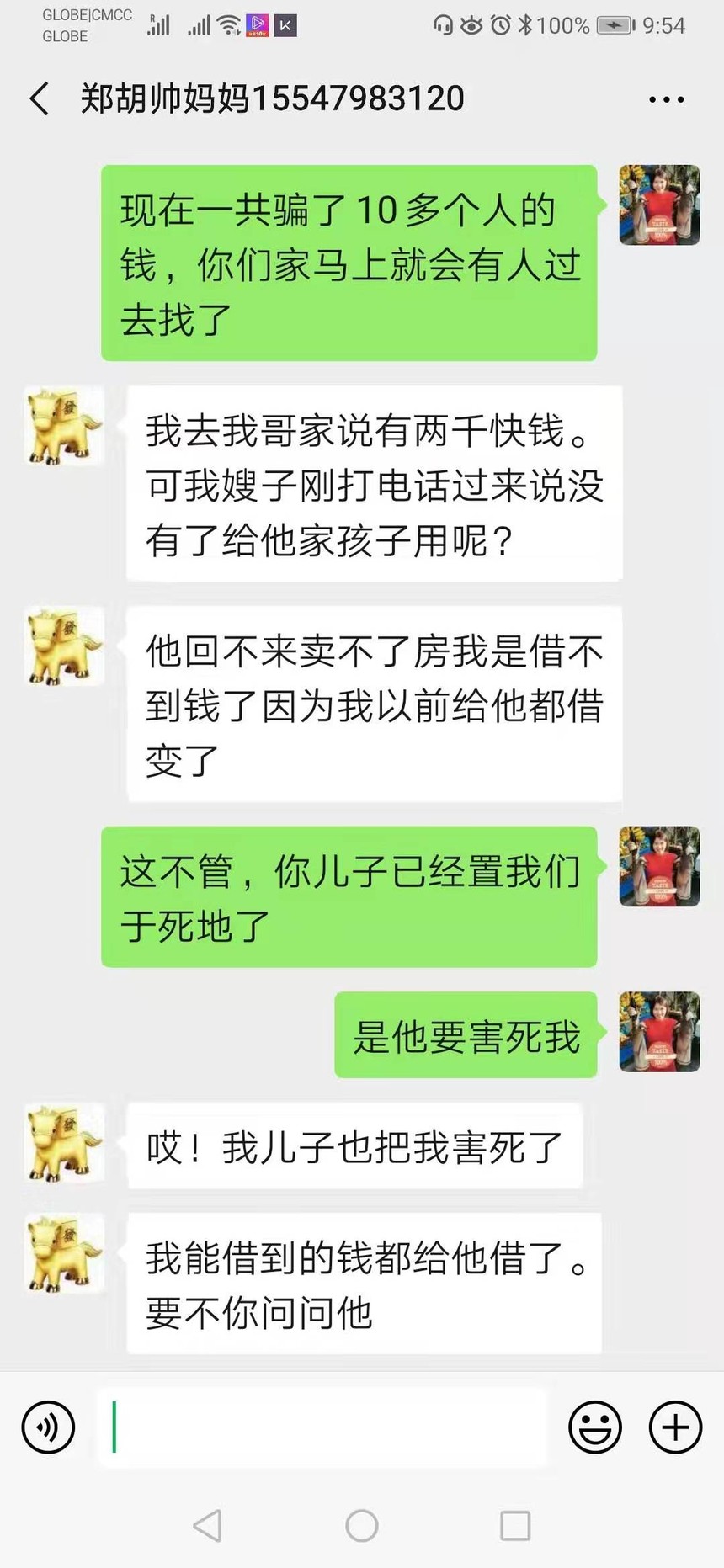The height and width of the screenshot is (1568, 724).
Task: Tap the system home button
Action: [x=362, y=1524]
